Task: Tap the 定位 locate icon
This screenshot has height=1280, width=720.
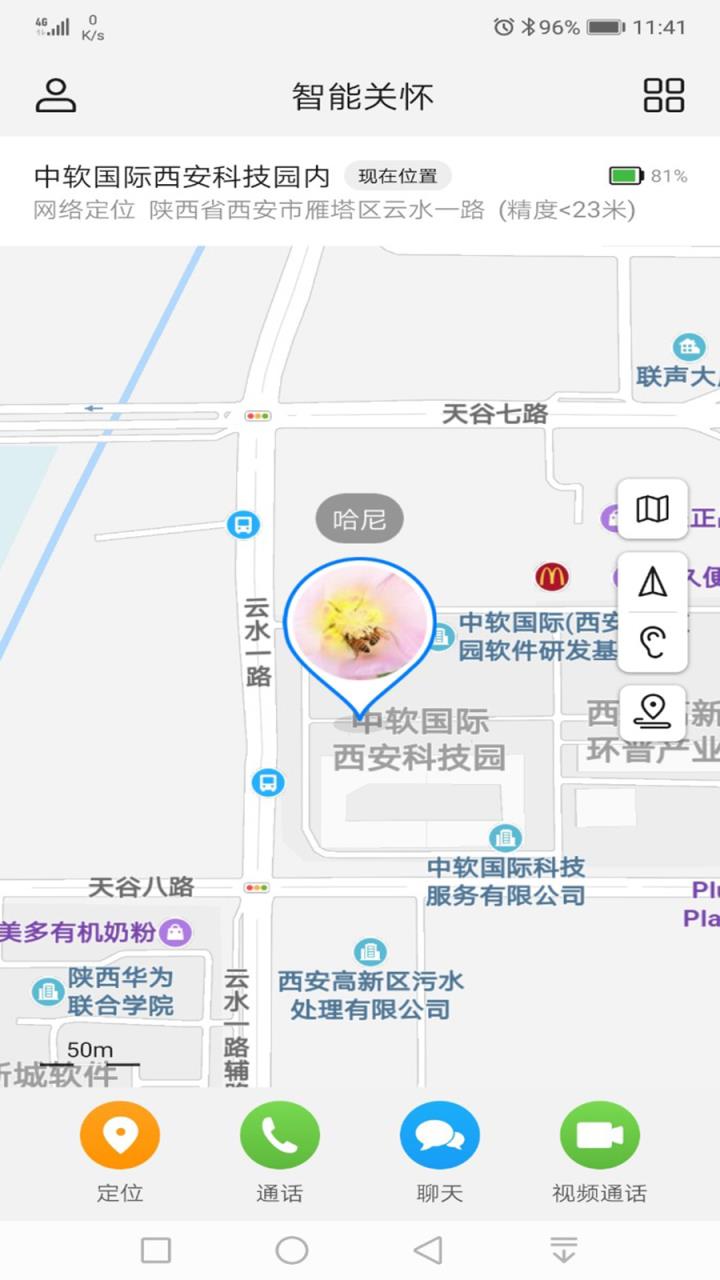Action: pos(120,1134)
